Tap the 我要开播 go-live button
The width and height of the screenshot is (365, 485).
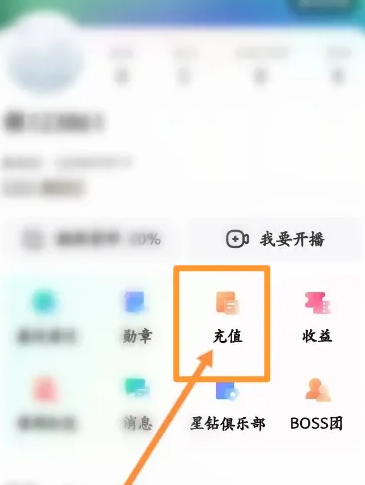pyautogui.click(x=275, y=239)
